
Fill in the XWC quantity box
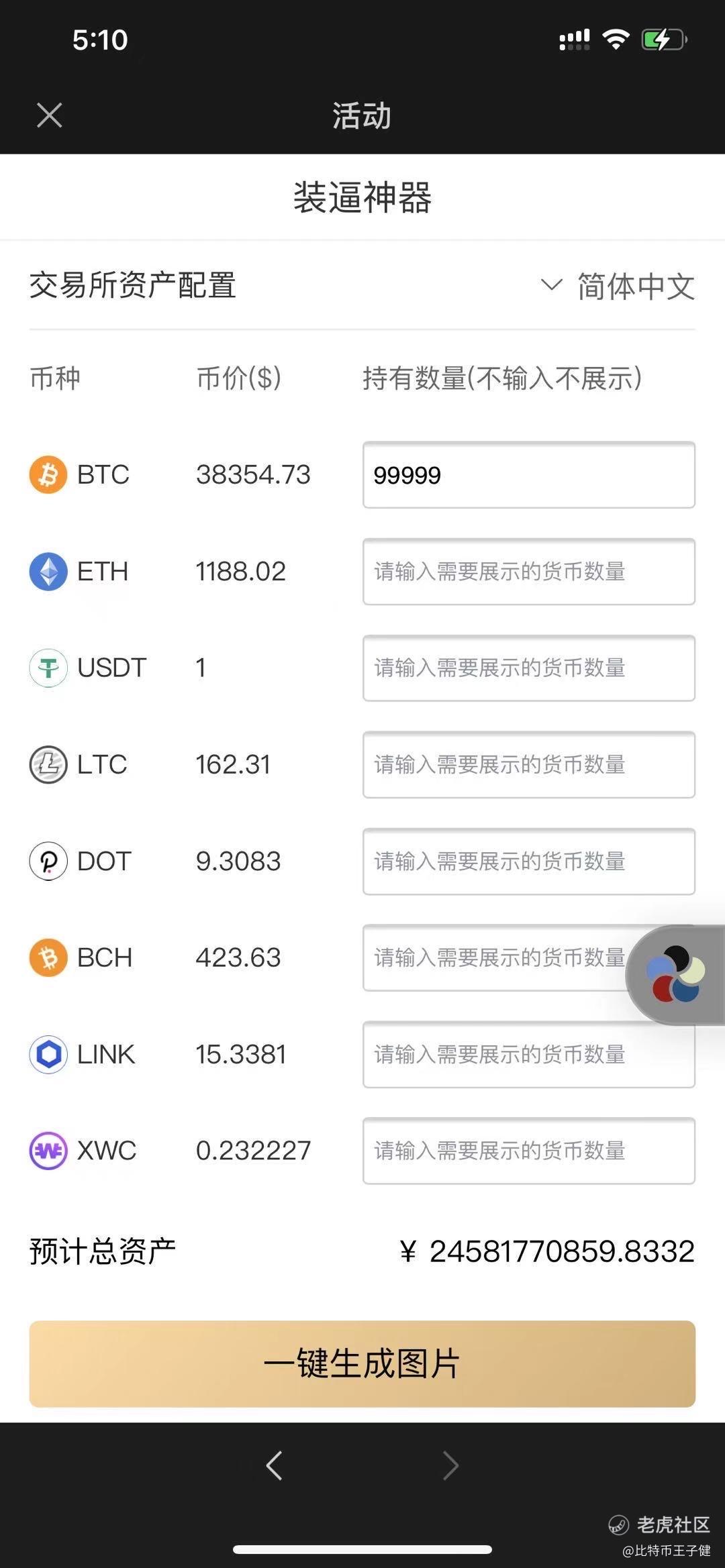pyautogui.click(x=528, y=1151)
